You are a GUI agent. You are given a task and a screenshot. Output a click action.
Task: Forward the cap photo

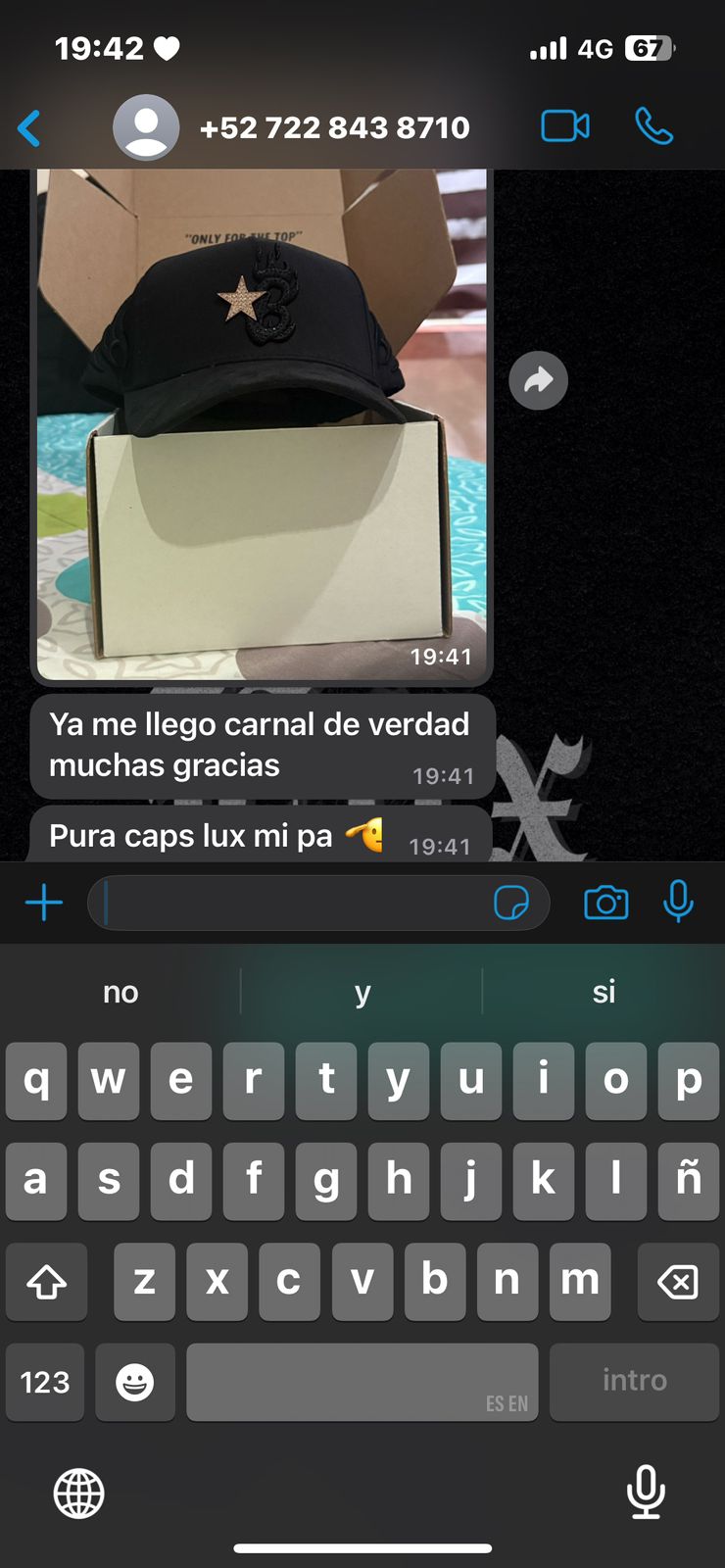[538, 380]
